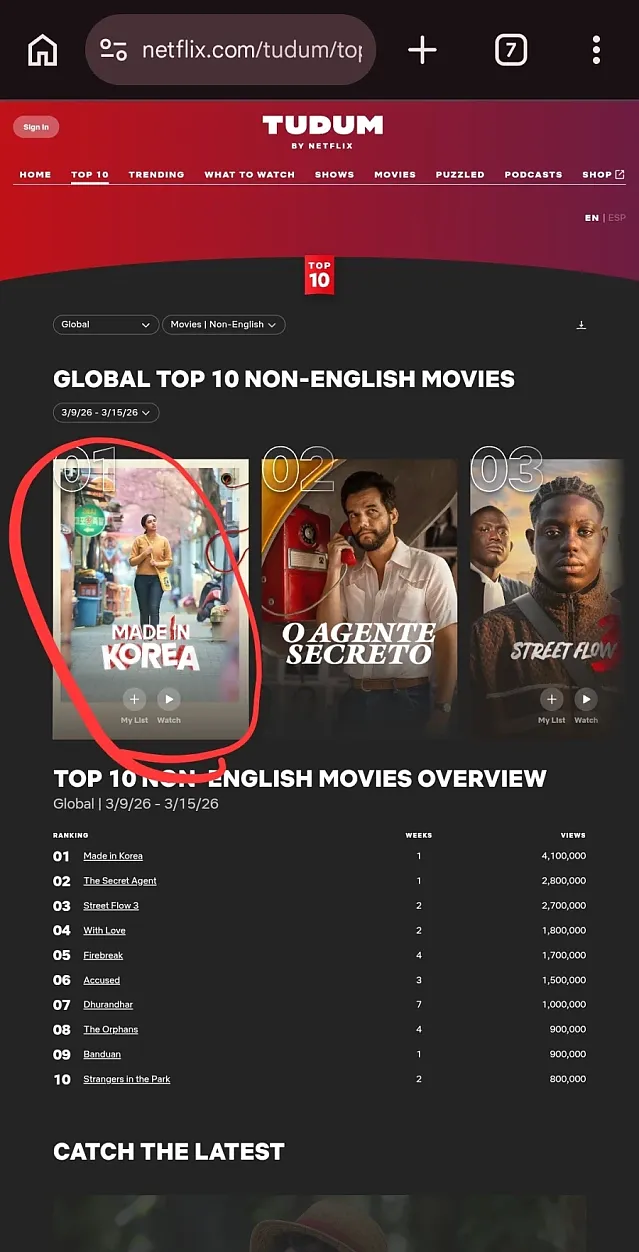Tap the Sign In button
This screenshot has height=1252, width=639.
(36, 127)
